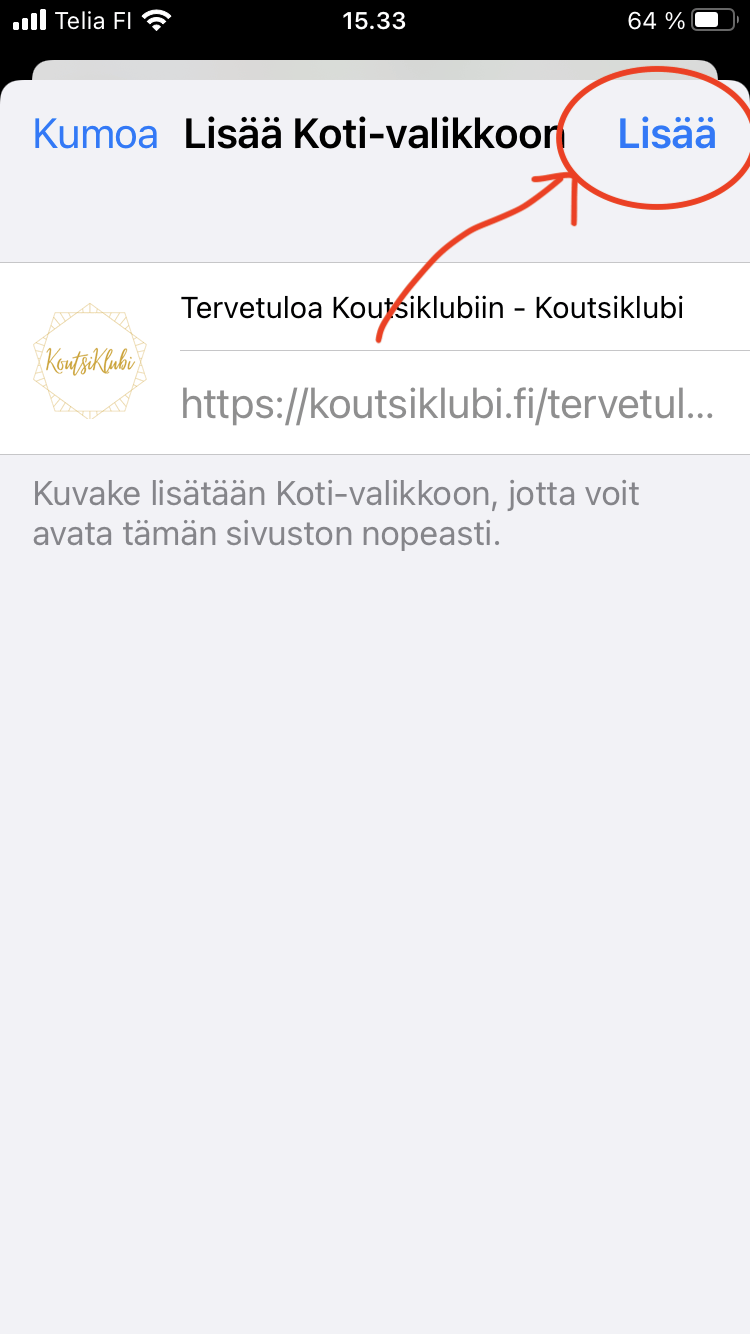The height and width of the screenshot is (1334, 750).
Task: Edit the Tervetuloa Koutsiklubiin title field
Action: coord(432,308)
